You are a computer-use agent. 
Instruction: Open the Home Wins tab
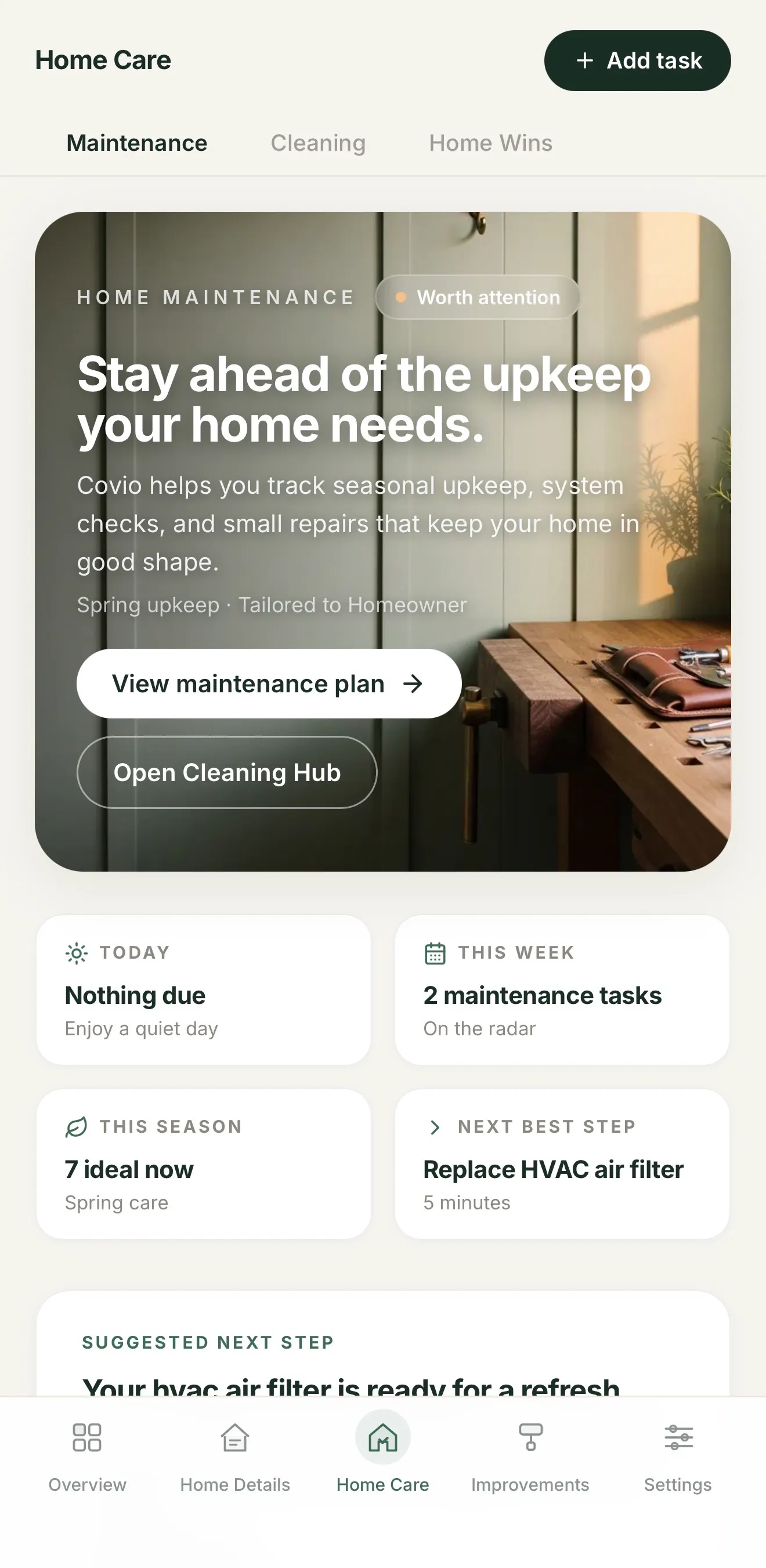pyautogui.click(x=491, y=143)
